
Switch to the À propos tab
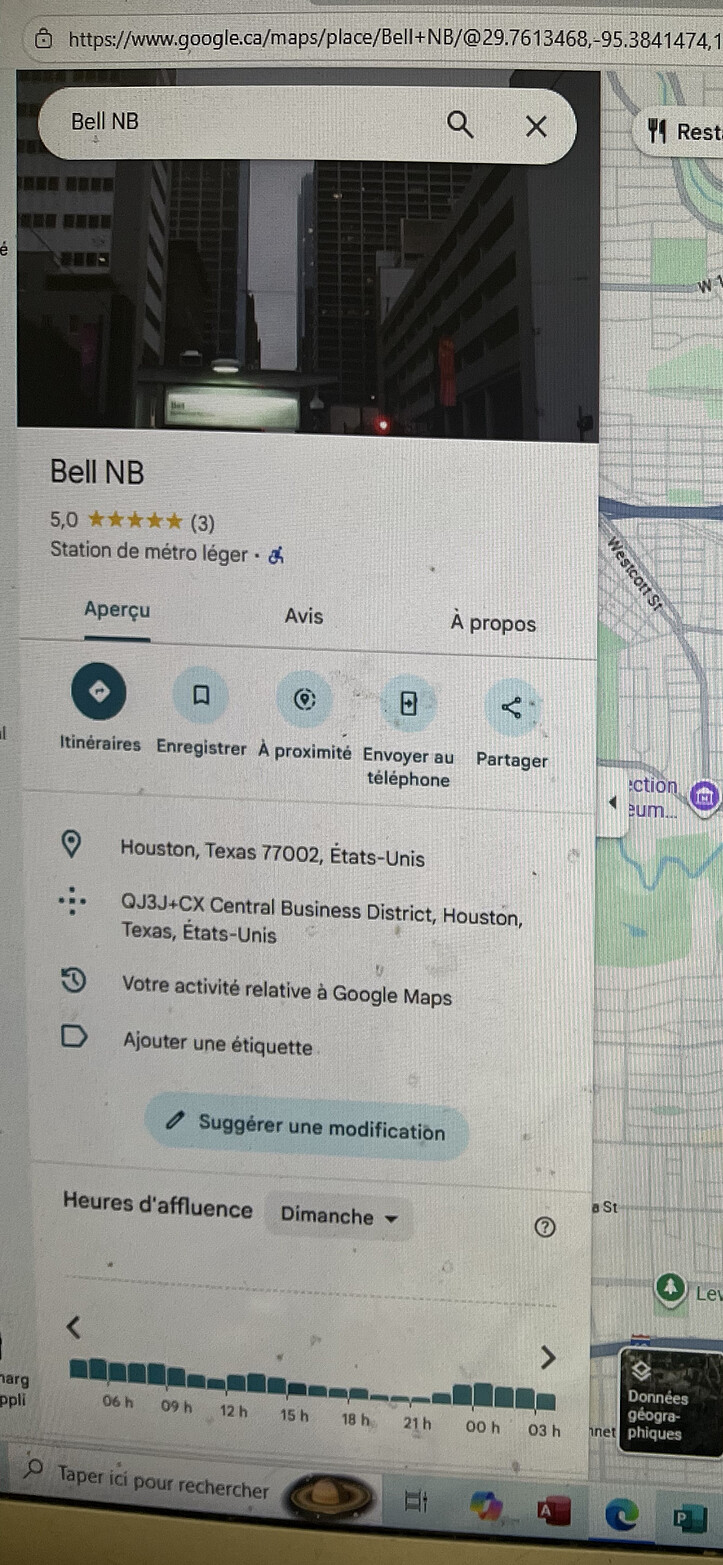492,623
